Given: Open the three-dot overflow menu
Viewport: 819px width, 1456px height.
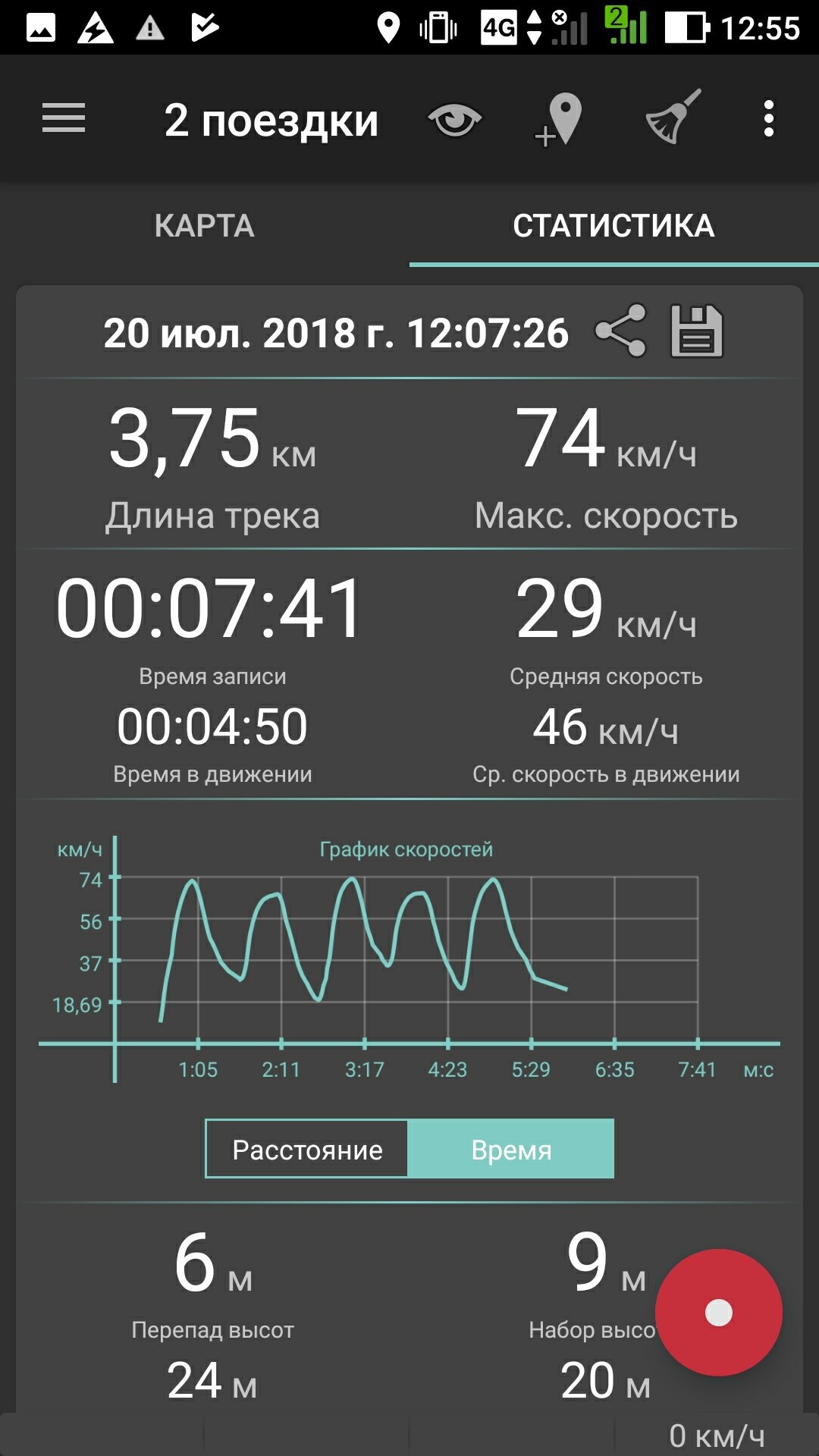Looking at the screenshot, I should tap(769, 119).
